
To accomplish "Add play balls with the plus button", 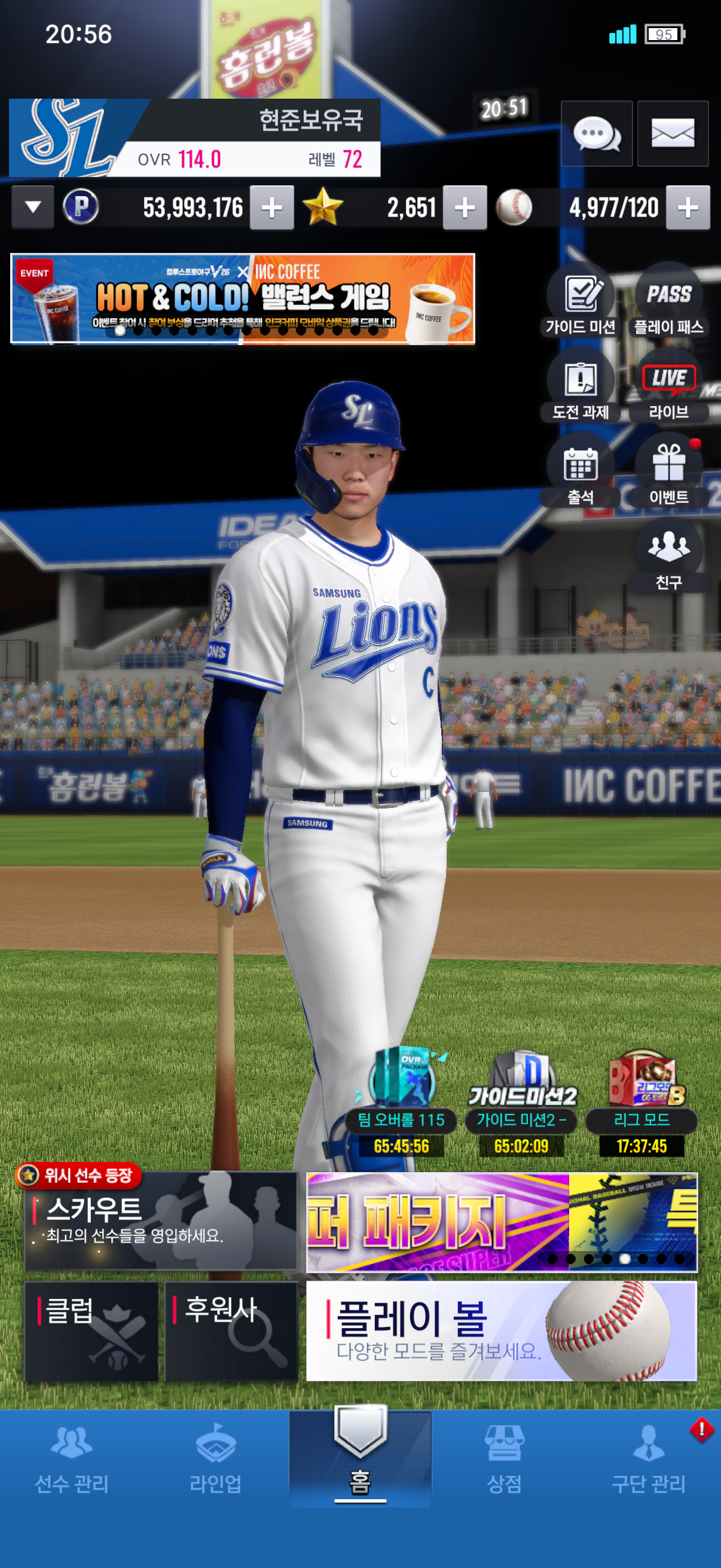I will point(688,208).
